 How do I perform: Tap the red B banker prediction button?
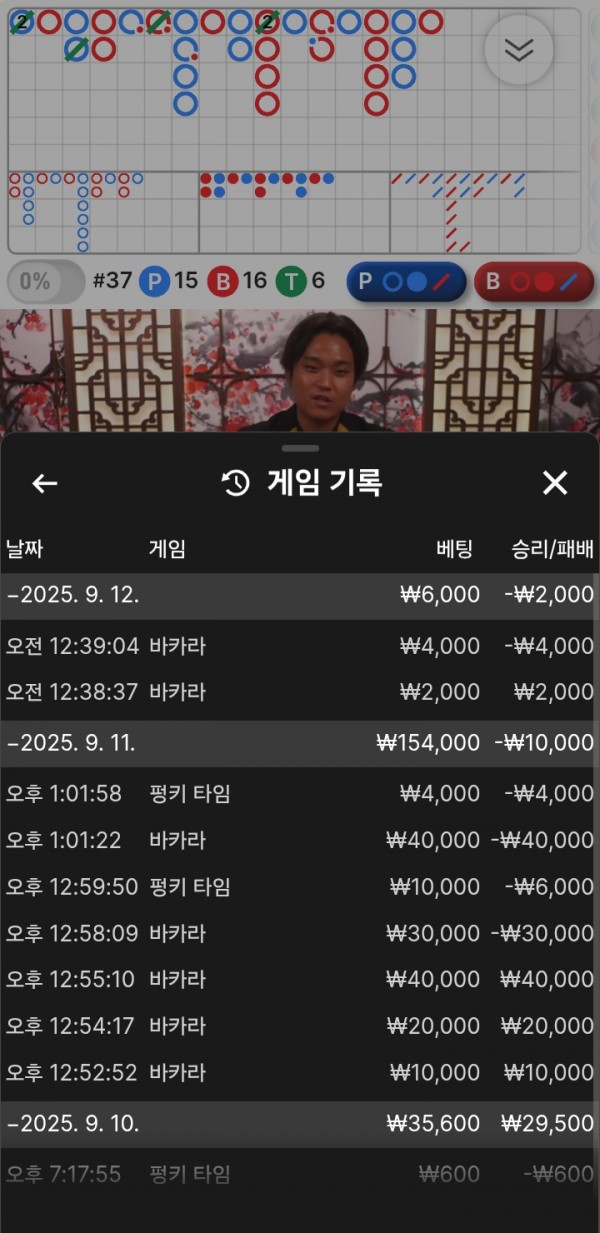(533, 281)
